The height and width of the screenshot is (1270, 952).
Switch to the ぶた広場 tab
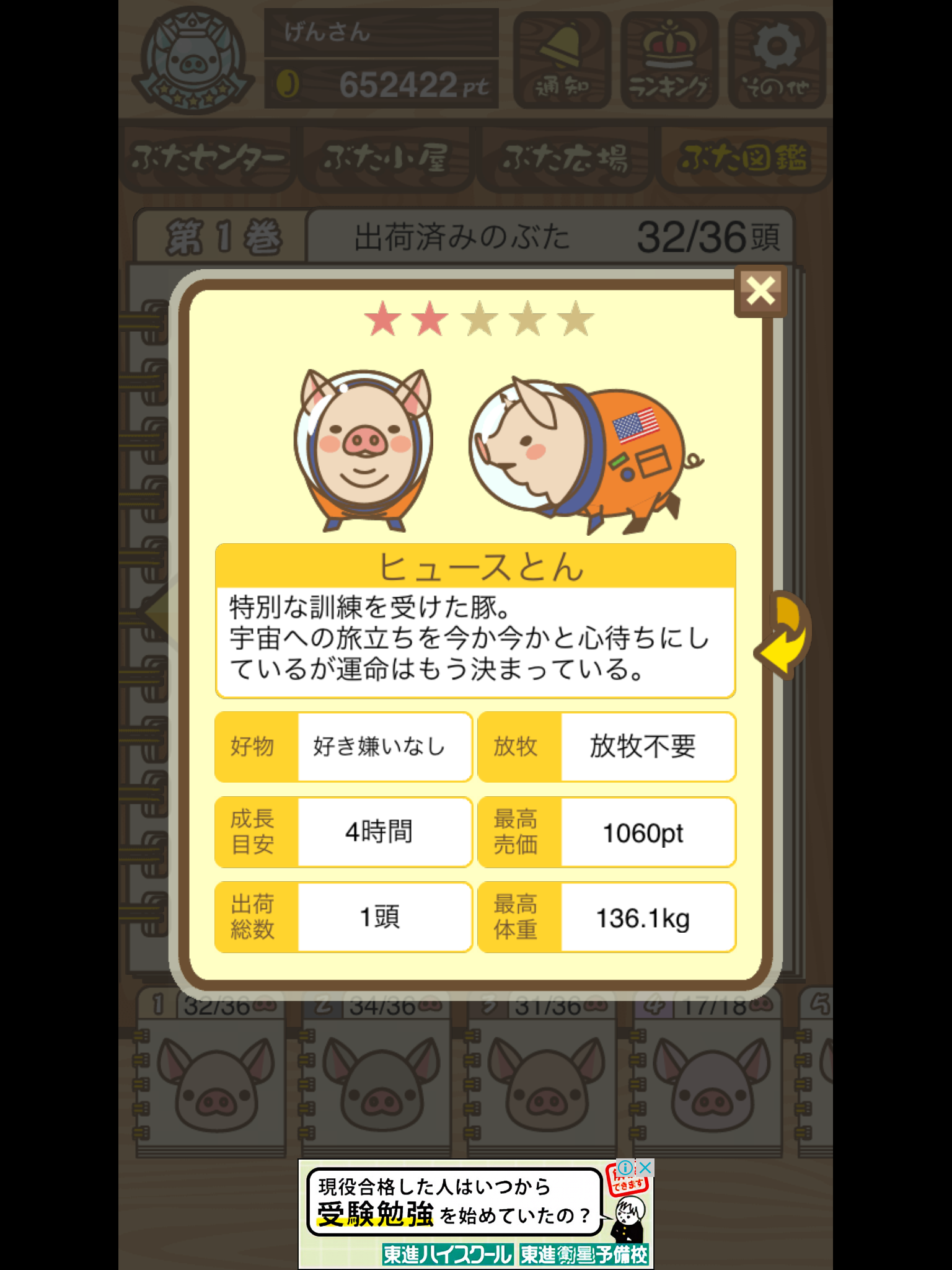click(x=565, y=159)
